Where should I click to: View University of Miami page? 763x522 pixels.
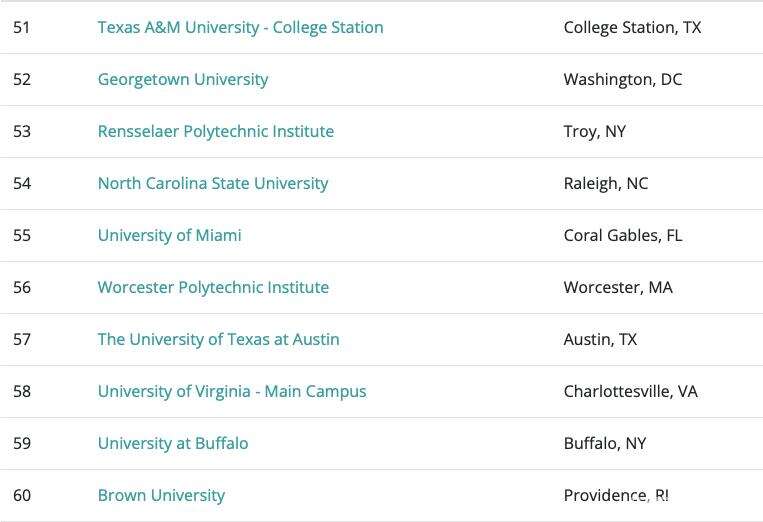click(170, 236)
